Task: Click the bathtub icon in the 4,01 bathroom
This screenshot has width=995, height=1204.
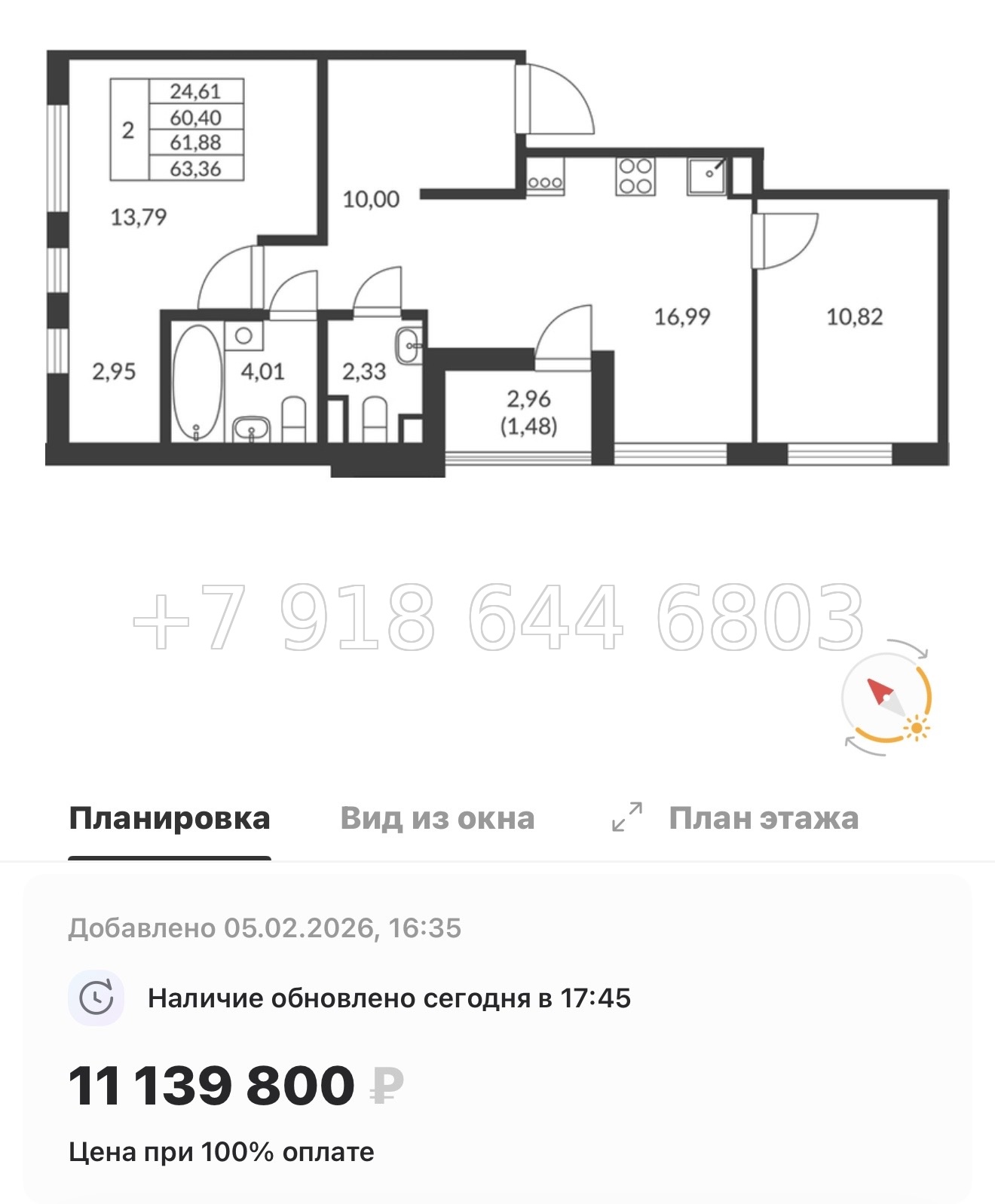Action: 196,380
